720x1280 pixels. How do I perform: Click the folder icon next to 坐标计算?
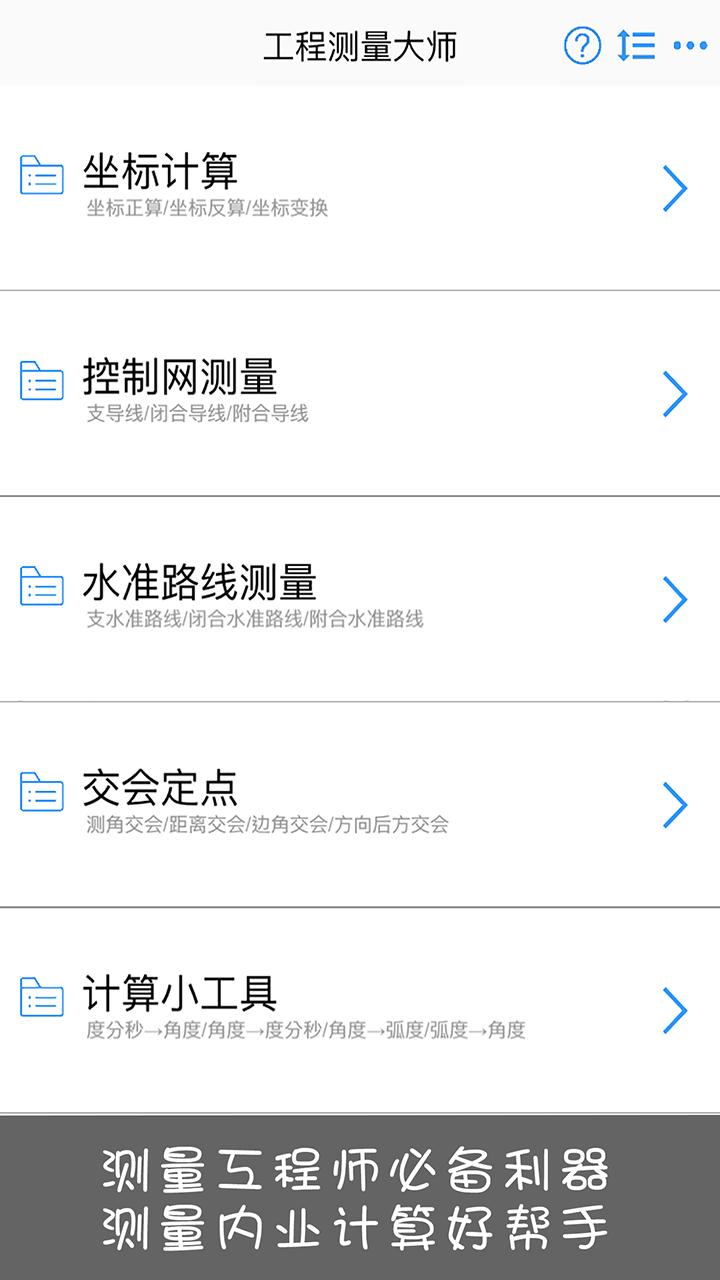click(x=41, y=175)
